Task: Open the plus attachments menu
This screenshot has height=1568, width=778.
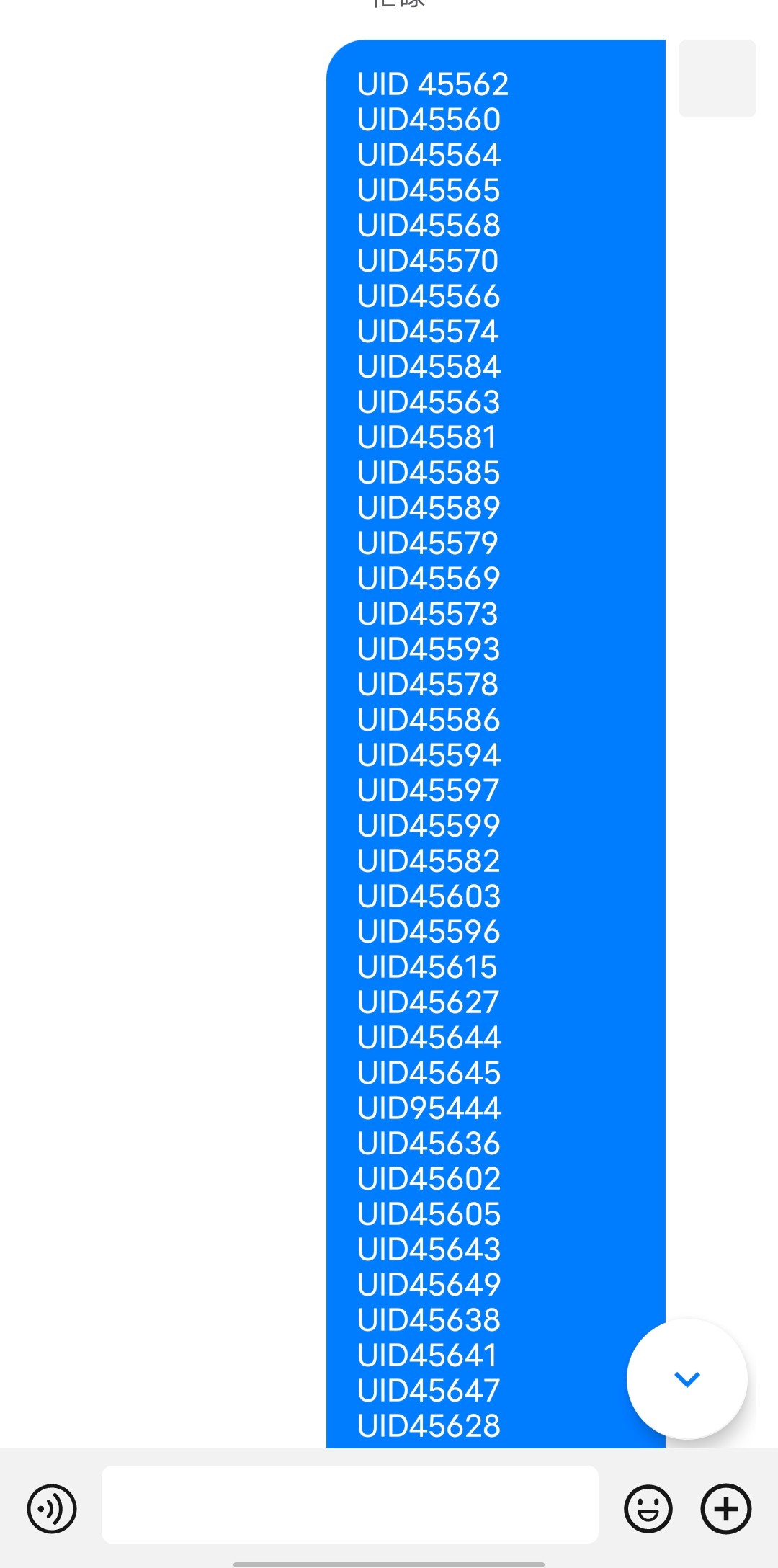Action: (x=726, y=1508)
